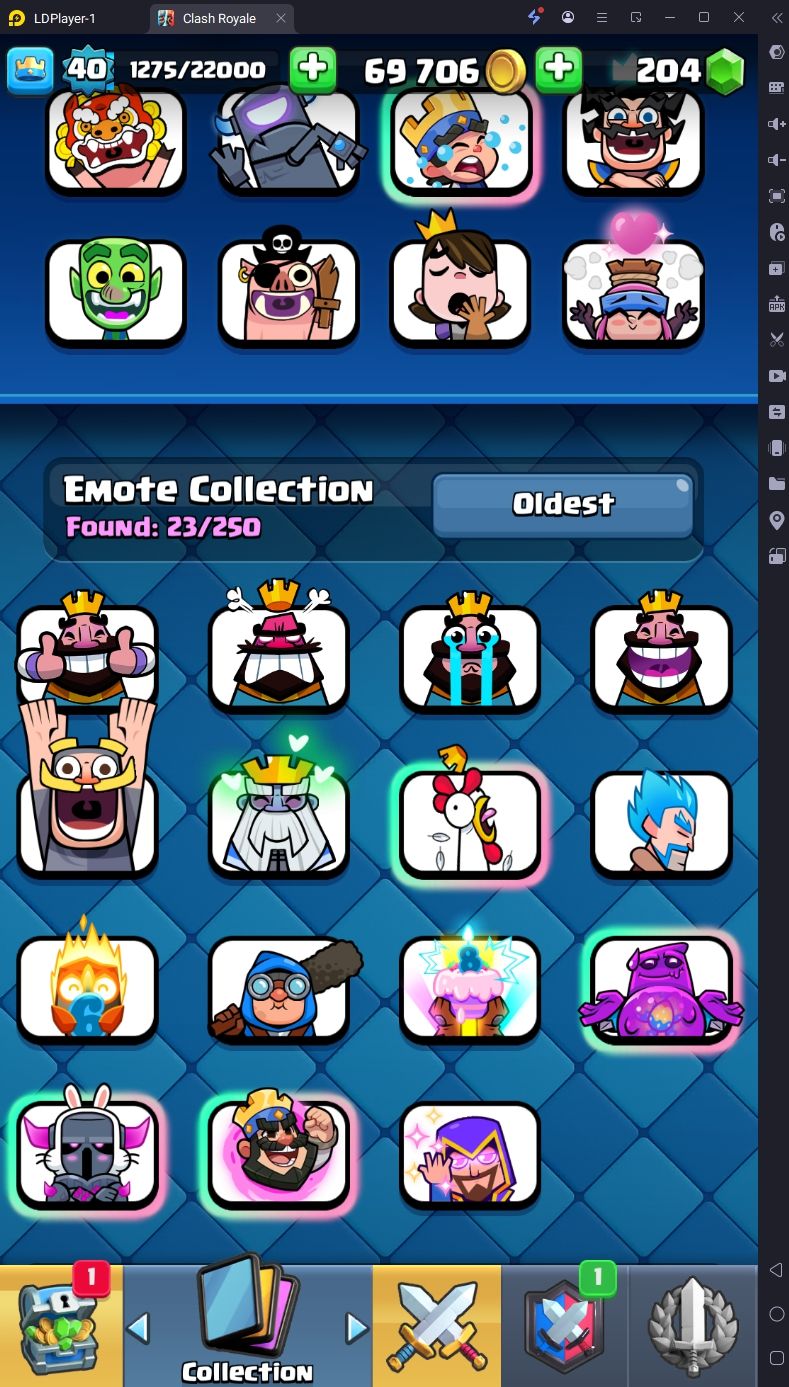Open the crown level badge
The image size is (789, 1387).
coord(31,69)
